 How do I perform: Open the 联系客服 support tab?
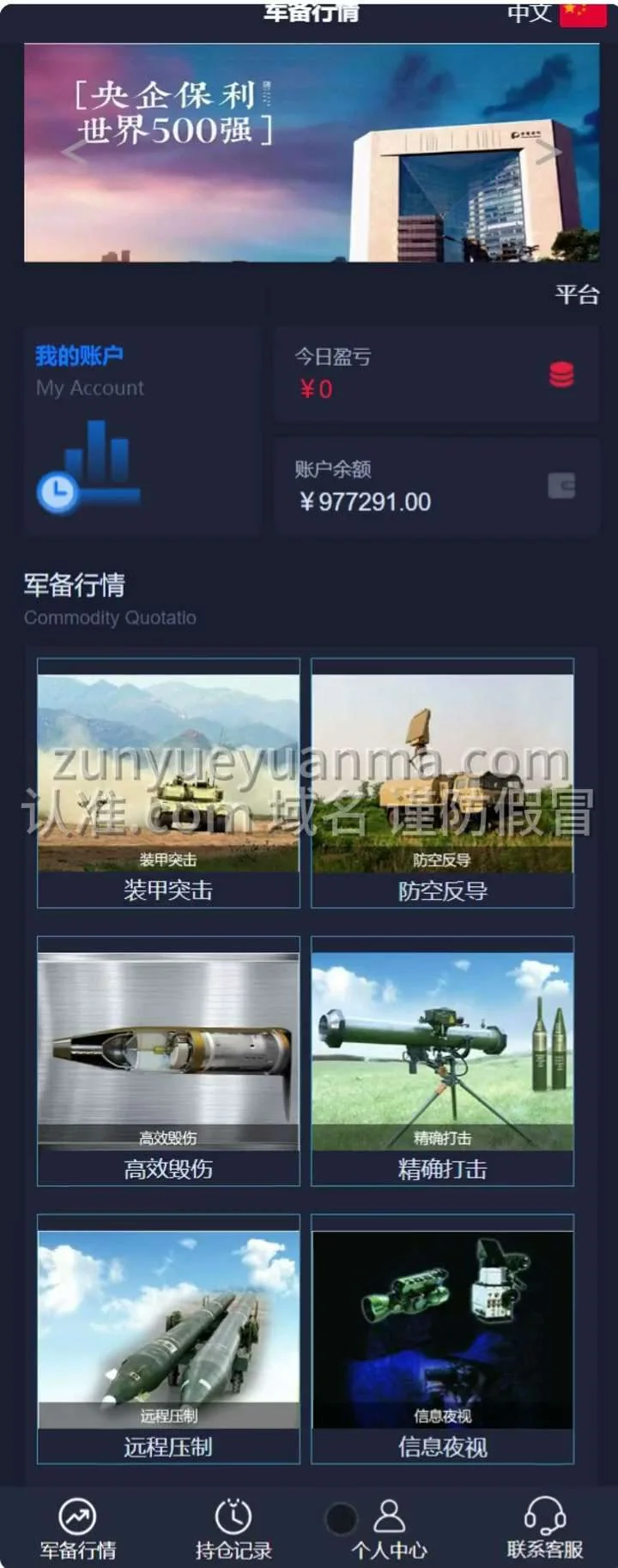pyautogui.click(x=544, y=1529)
